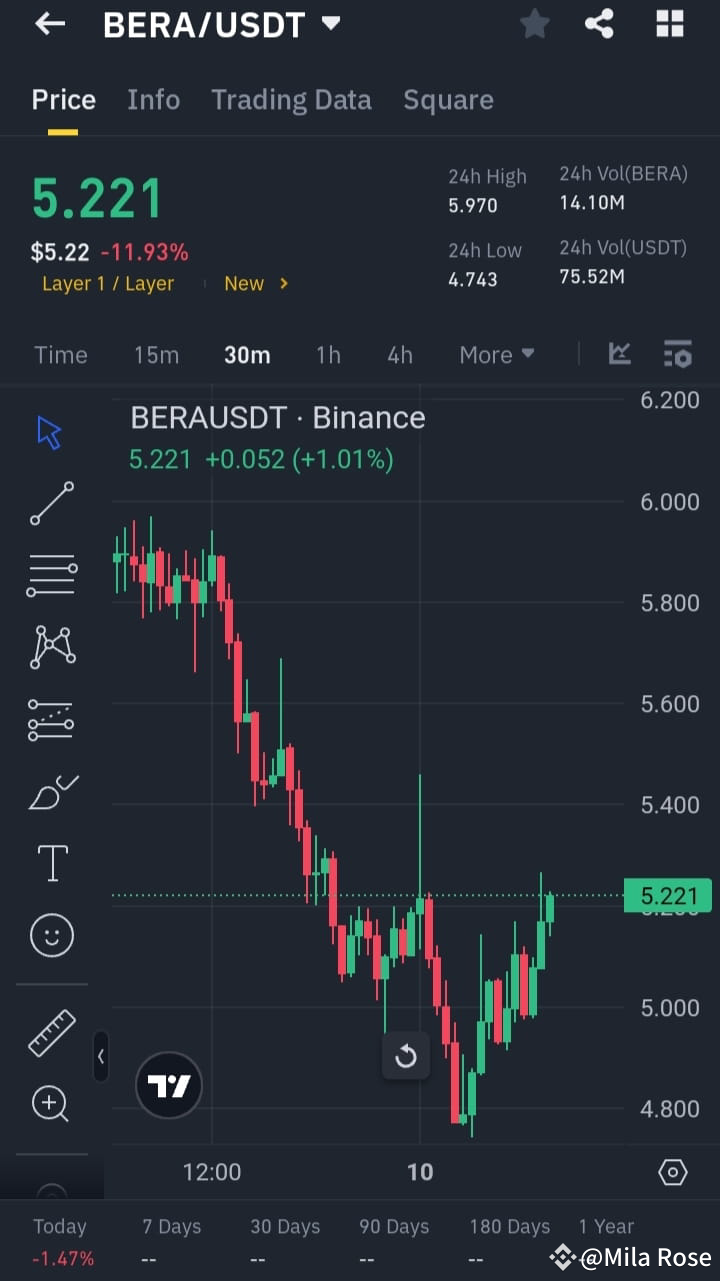Switch to the Info tab

click(153, 99)
